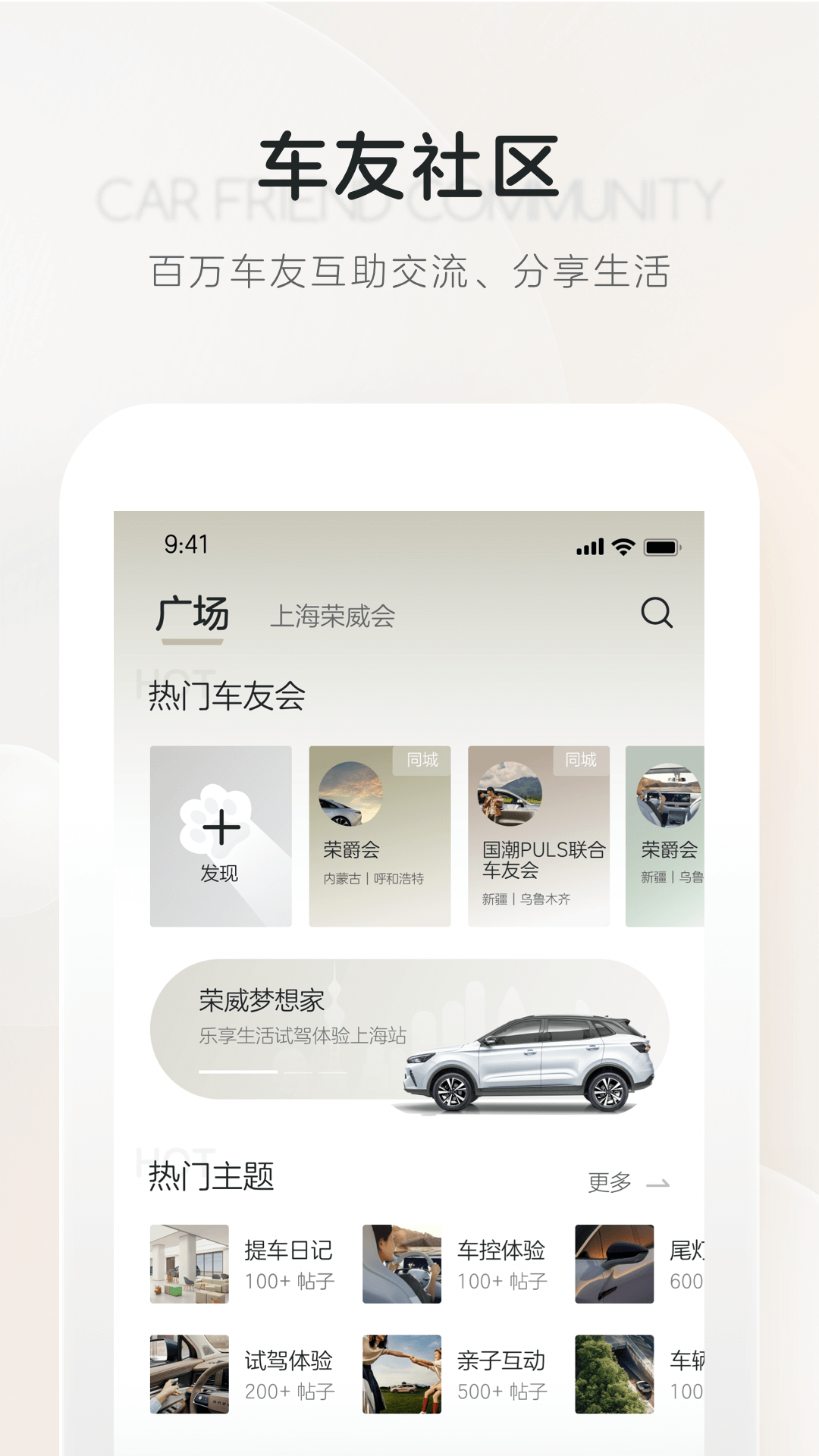
Task: Click the Wi-Fi icon in the status bar
Action: coord(622,545)
